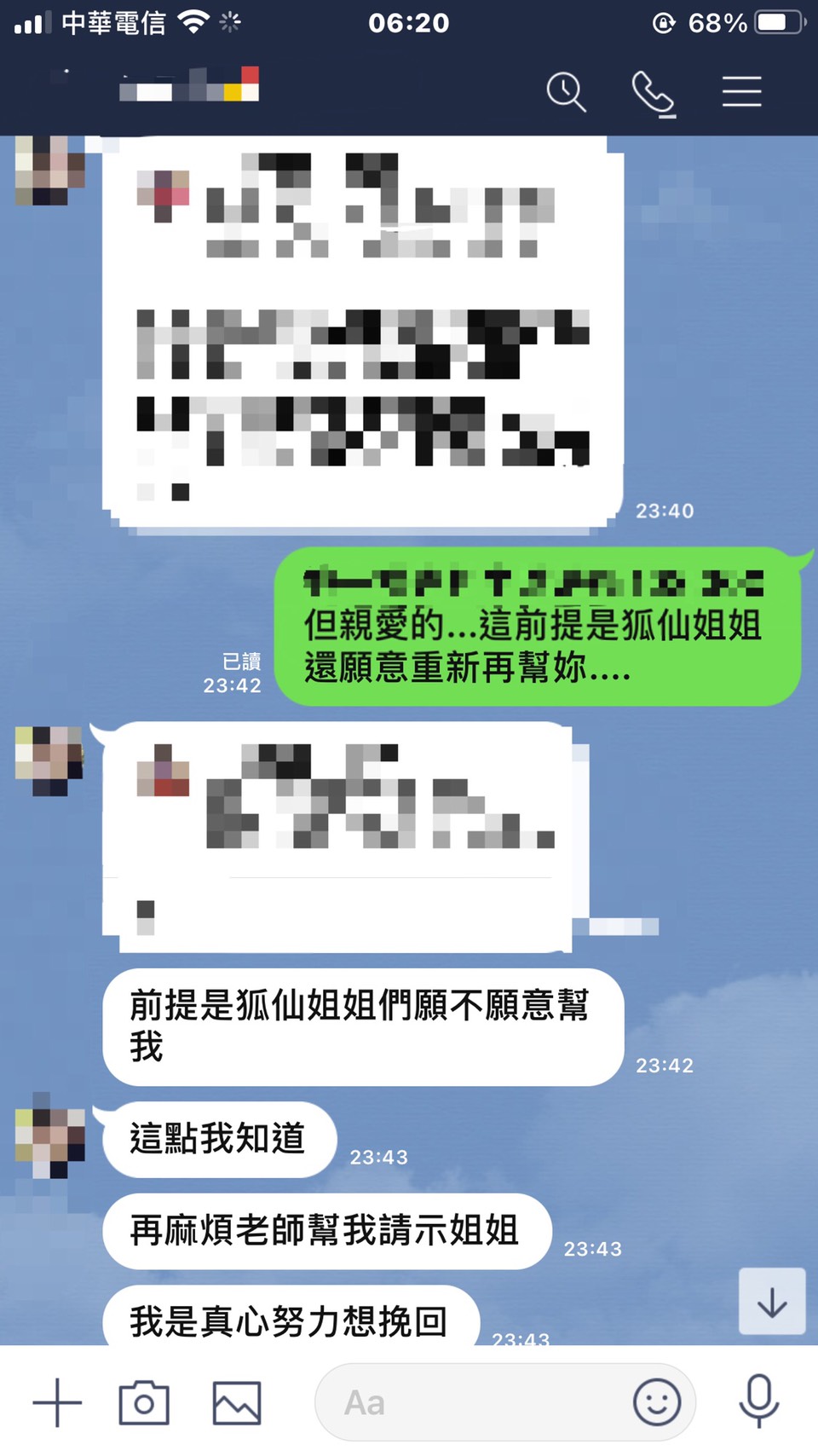Open the chat menu
This screenshot has height=1456, width=818.
[741, 91]
